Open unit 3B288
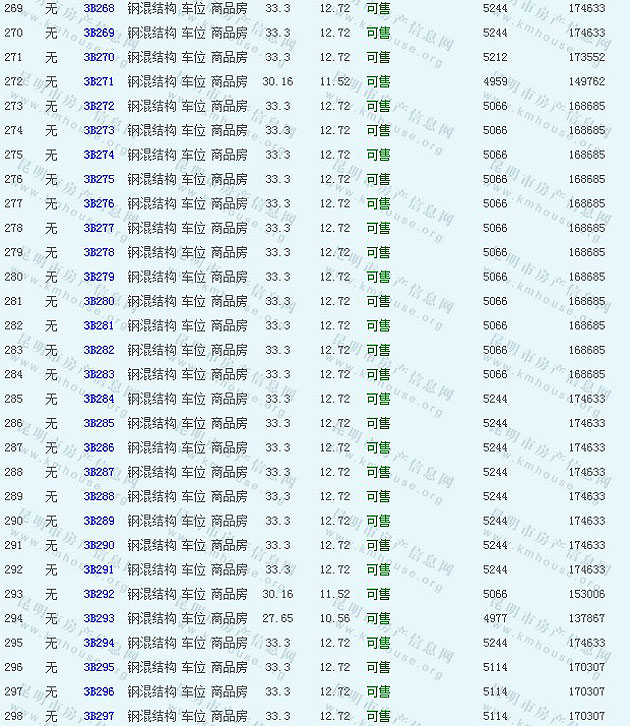The height and width of the screenshot is (726, 630). (98, 497)
